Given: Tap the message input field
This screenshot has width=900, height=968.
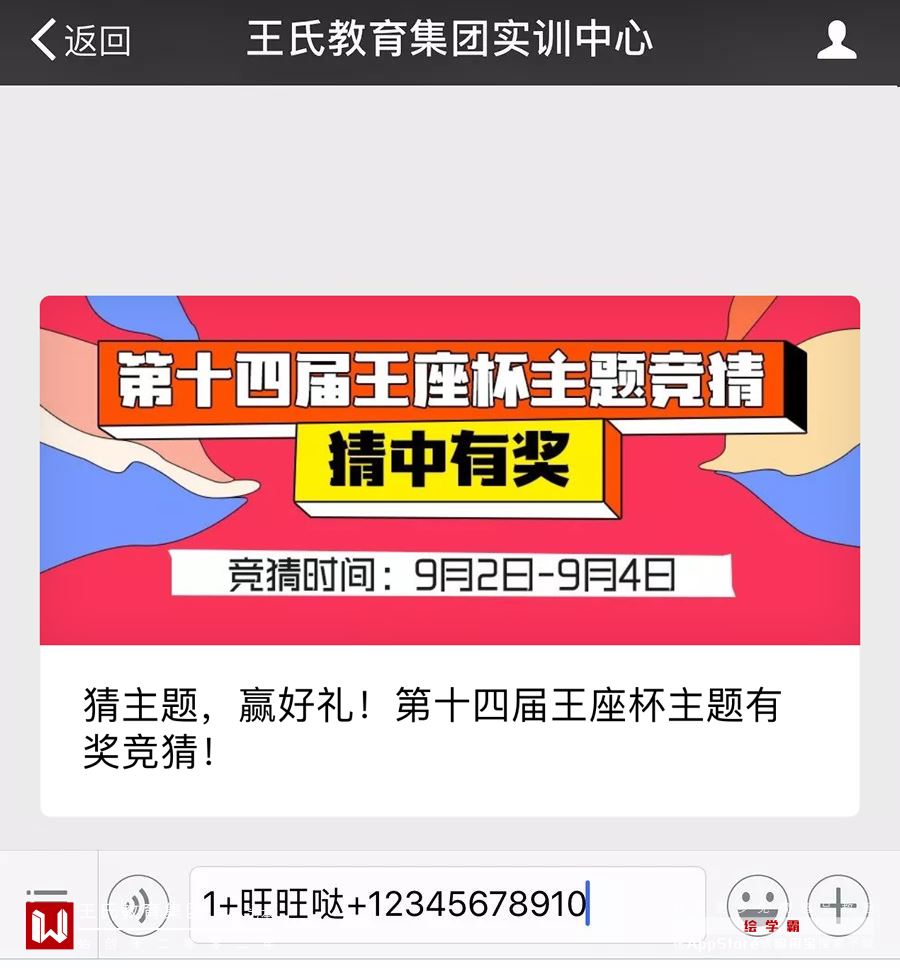Looking at the screenshot, I should pyautogui.click(x=447, y=905).
